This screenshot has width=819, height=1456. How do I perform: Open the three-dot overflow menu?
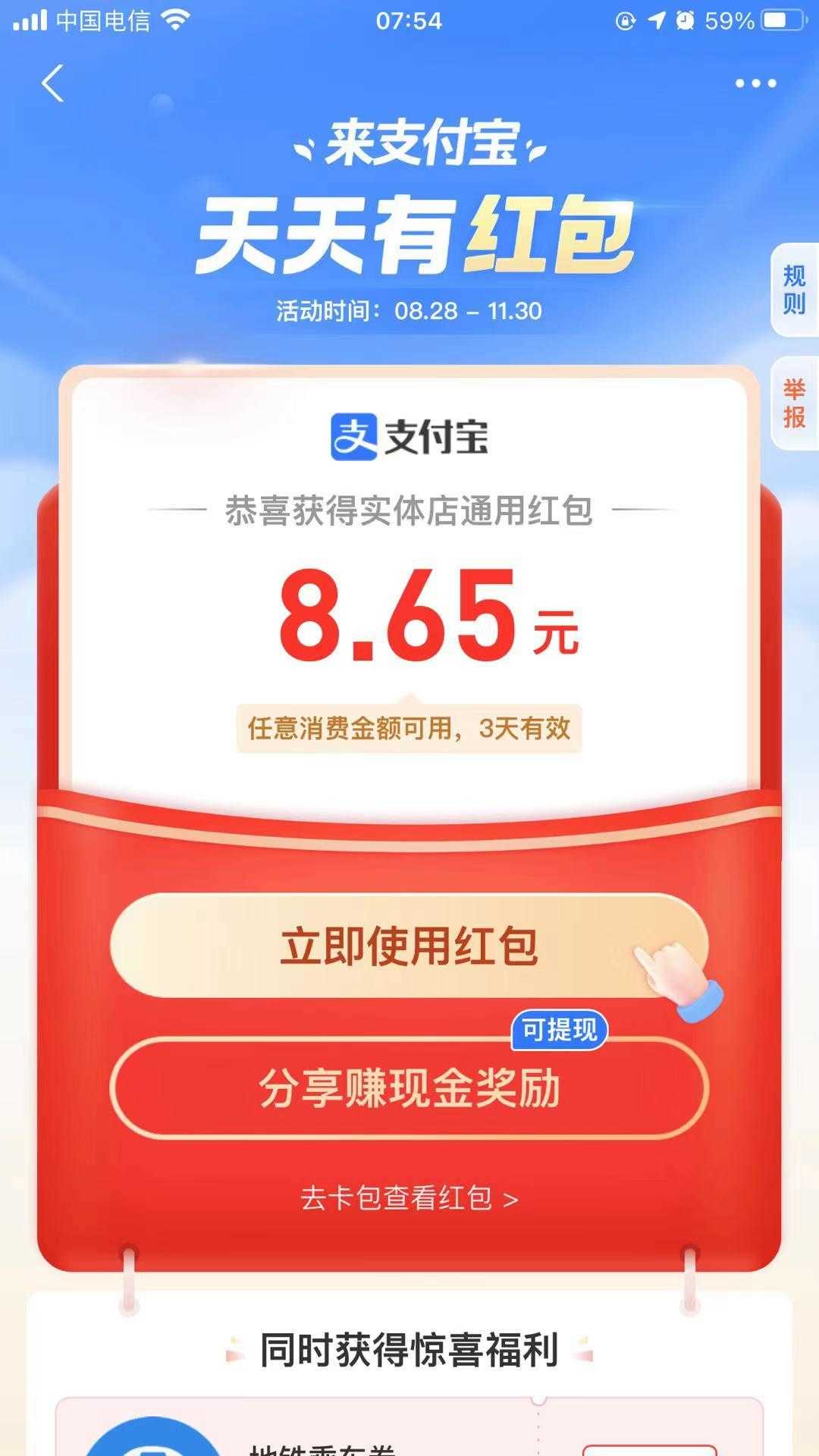coord(755,83)
